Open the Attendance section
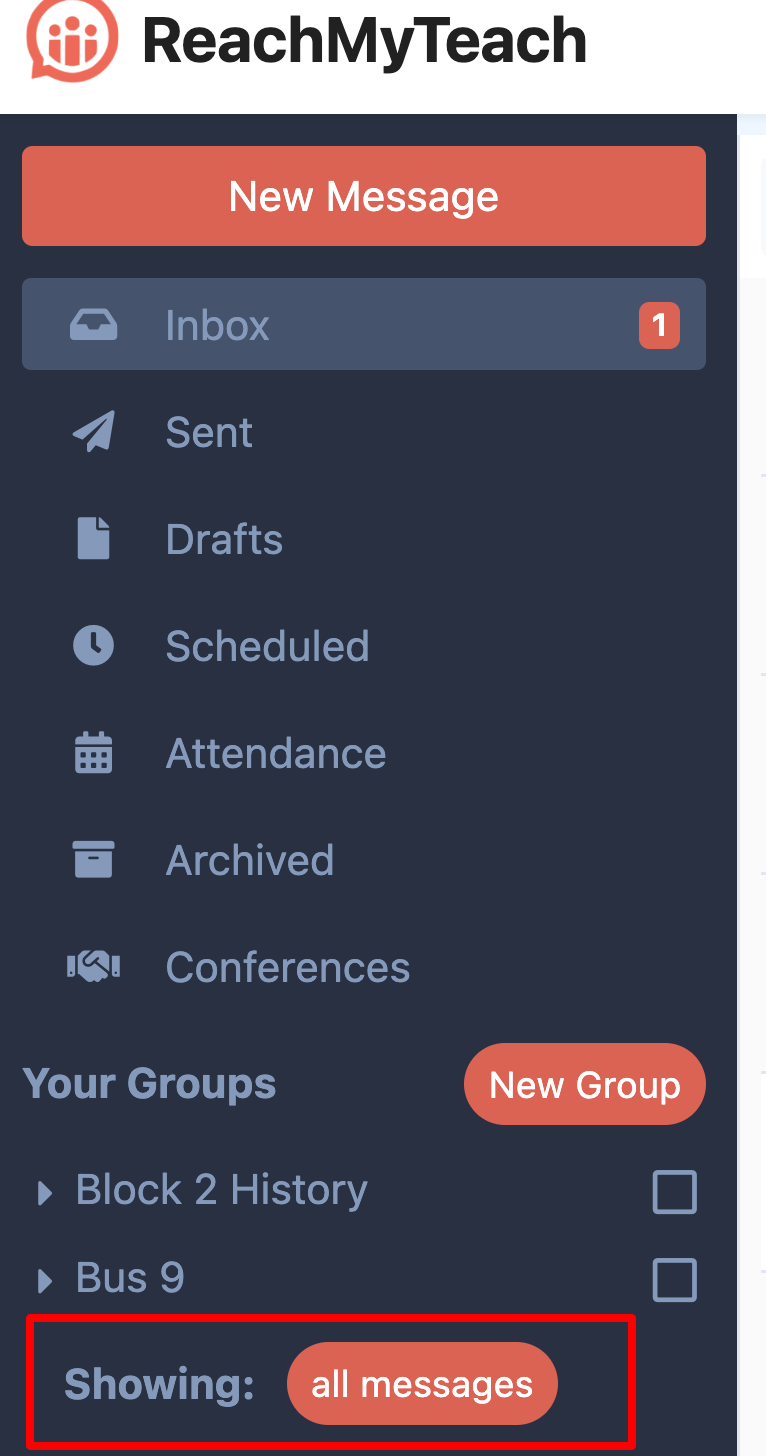 [x=275, y=753]
